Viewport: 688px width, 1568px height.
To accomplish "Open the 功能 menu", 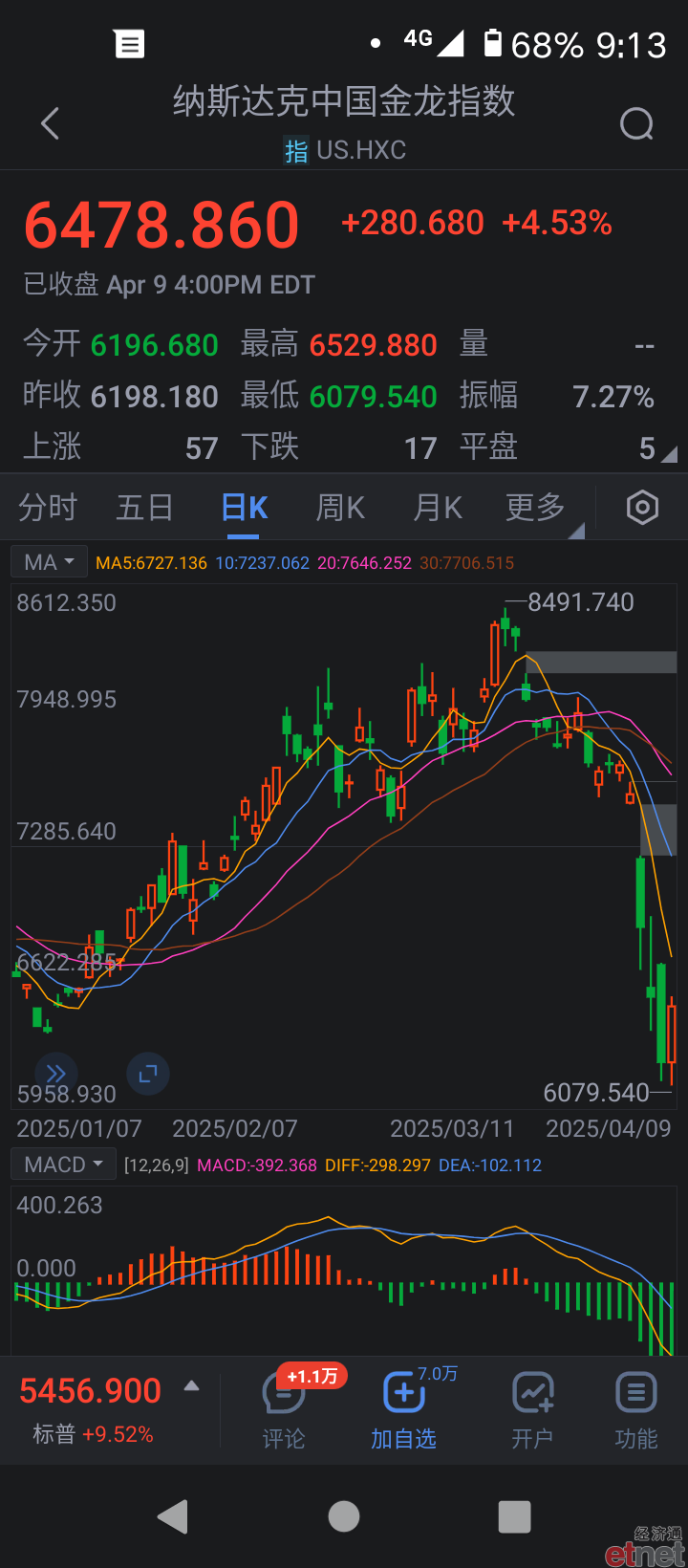I will point(636,1409).
